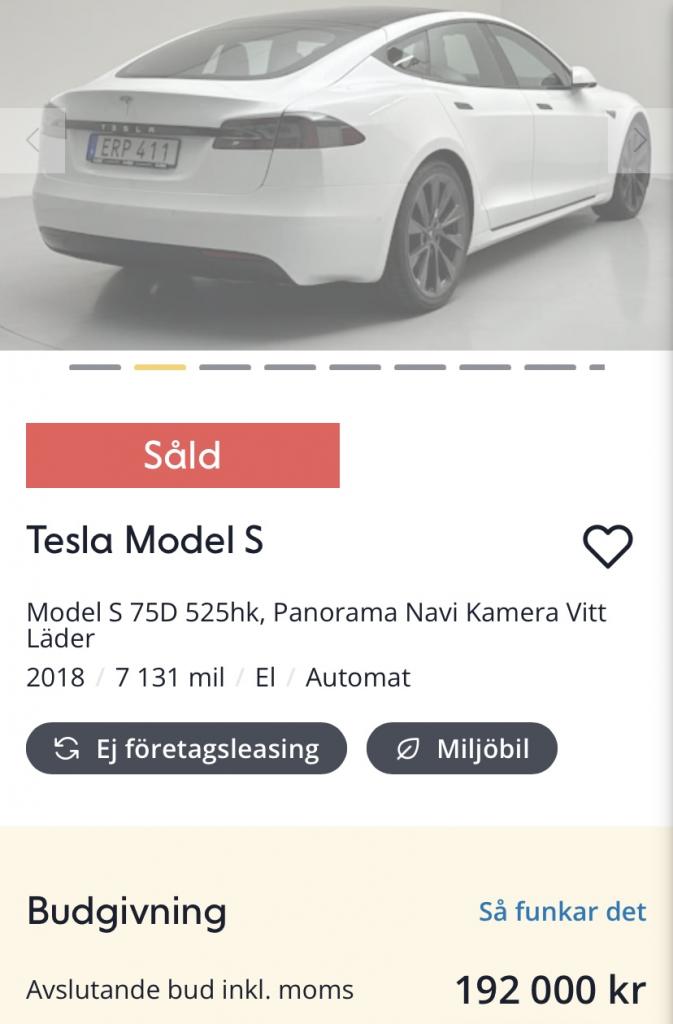Open the Så funkar det link
This screenshot has width=673, height=1024.
coord(562,912)
